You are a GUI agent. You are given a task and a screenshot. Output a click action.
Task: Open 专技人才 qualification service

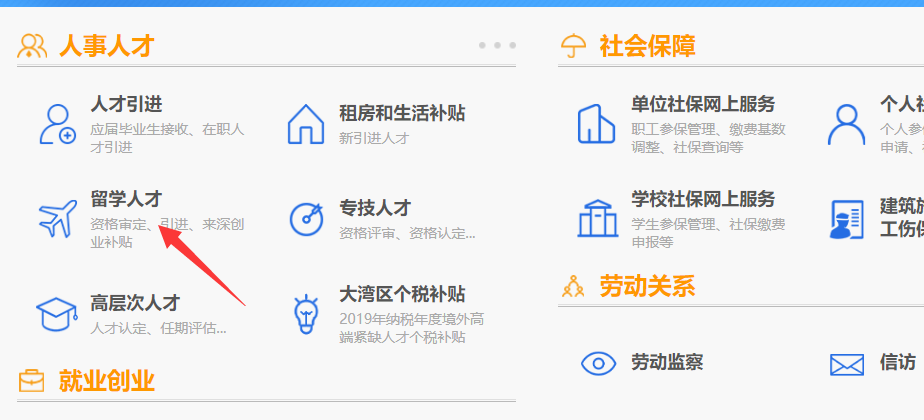(375, 208)
